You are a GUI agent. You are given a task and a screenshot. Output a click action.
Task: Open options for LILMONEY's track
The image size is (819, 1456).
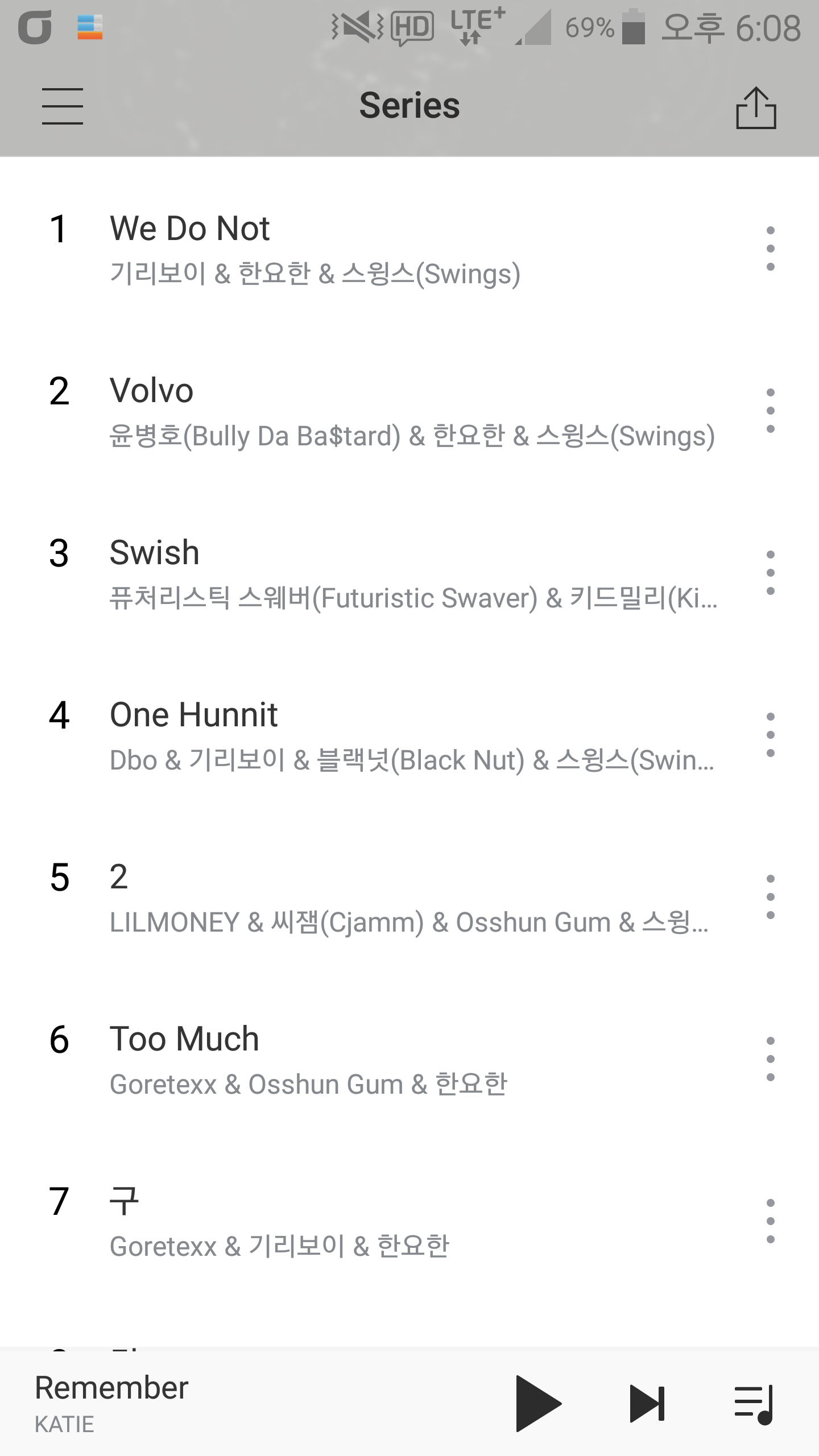(x=770, y=897)
